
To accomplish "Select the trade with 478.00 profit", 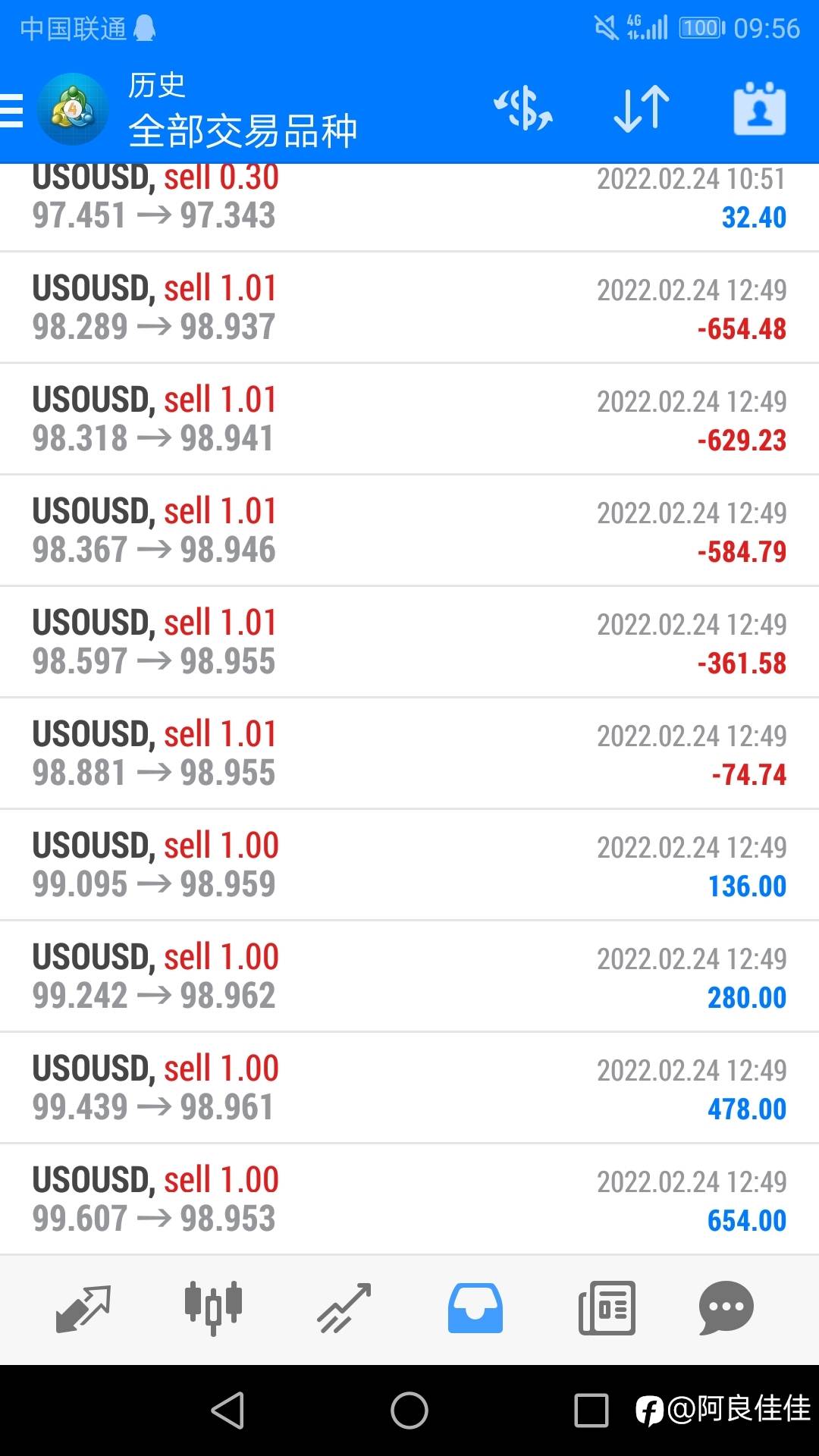I will (409, 1087).
